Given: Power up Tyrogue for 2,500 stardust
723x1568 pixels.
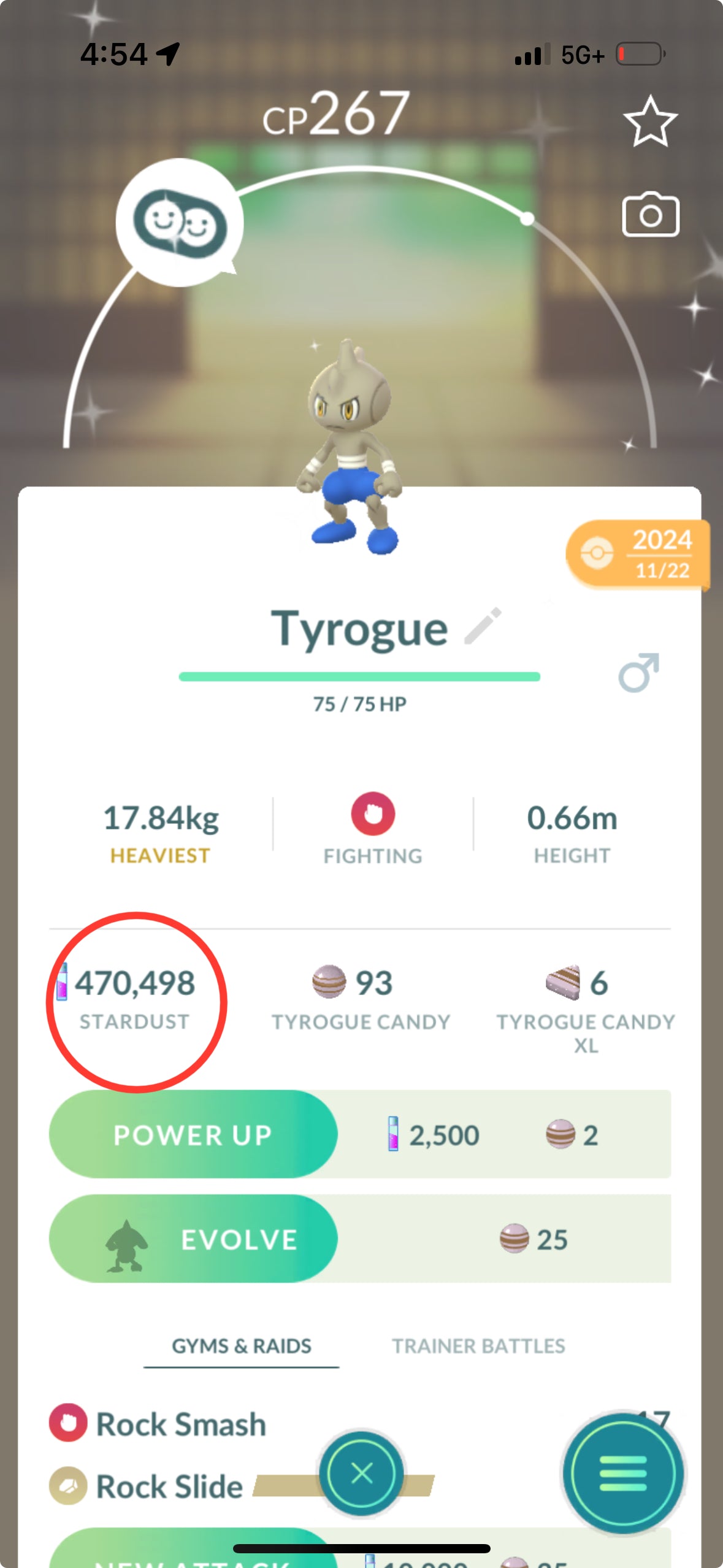Looking at the screenshot, I should (x=193, y=1134).
